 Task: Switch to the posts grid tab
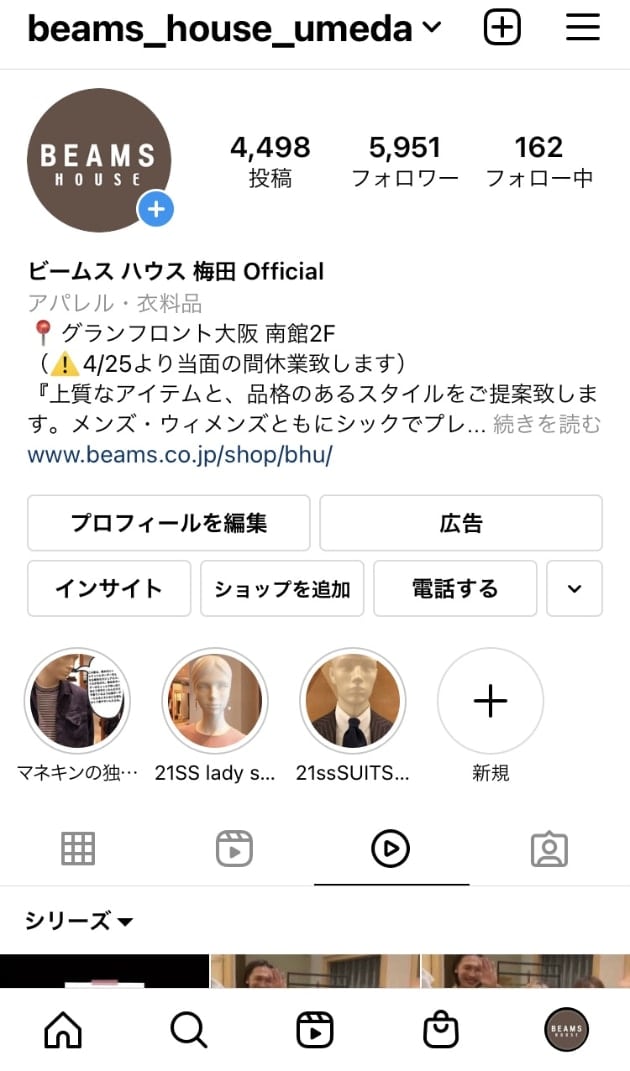coord(78,849)
